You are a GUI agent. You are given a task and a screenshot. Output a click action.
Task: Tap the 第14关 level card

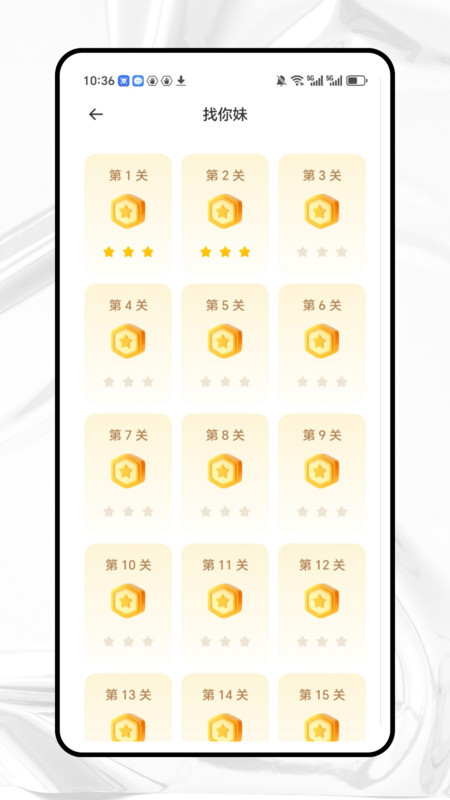point(225,707)
